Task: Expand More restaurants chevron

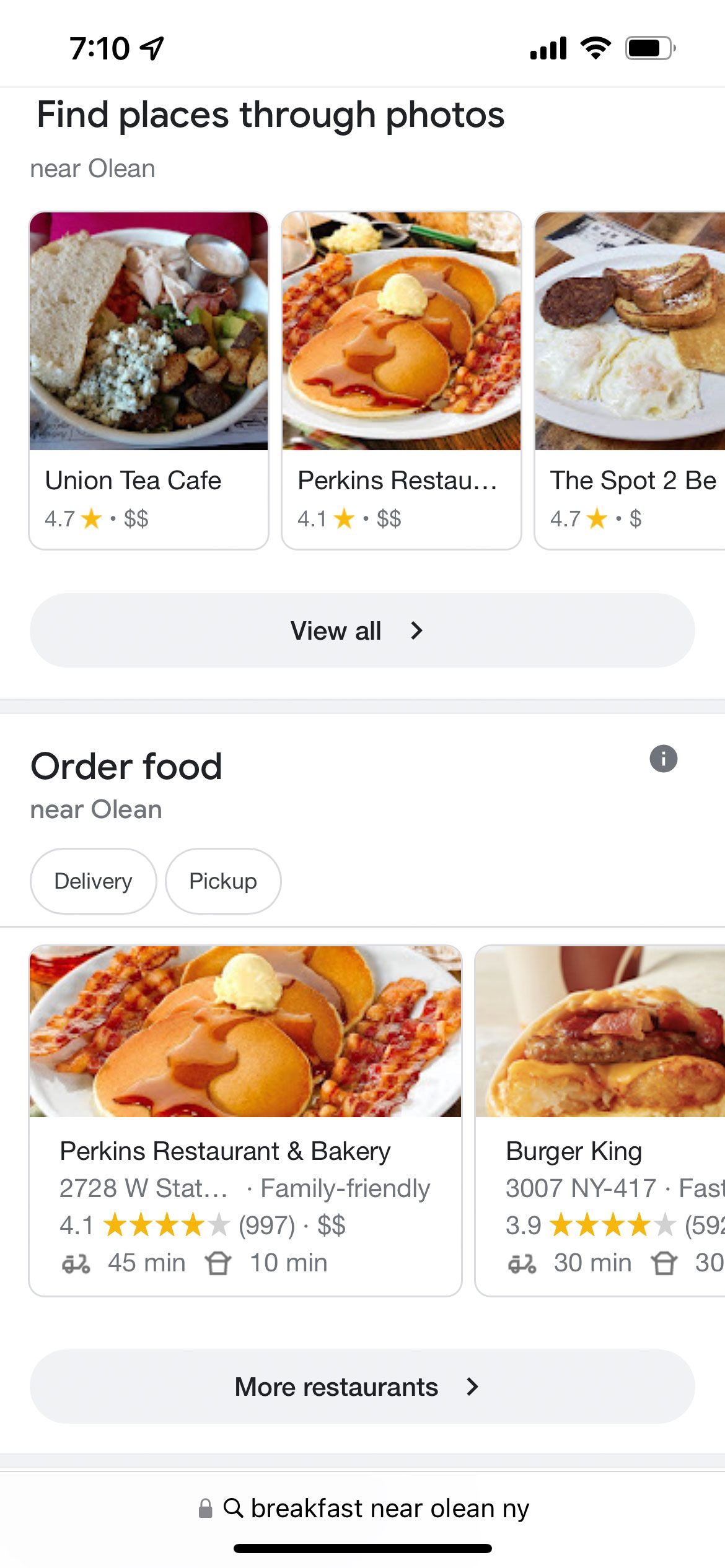Action: 472,1386
